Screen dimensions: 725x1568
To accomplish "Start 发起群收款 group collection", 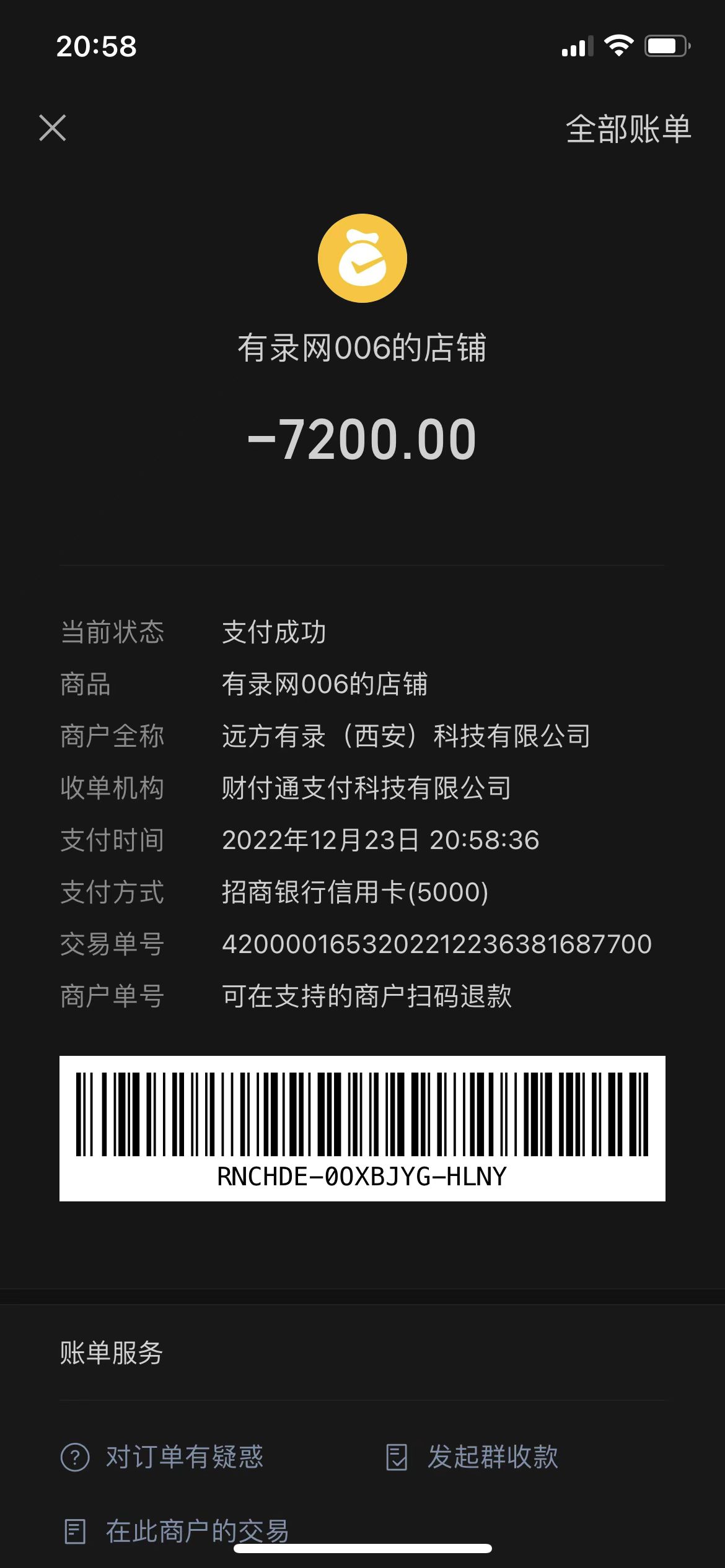I will [472, 1457].
